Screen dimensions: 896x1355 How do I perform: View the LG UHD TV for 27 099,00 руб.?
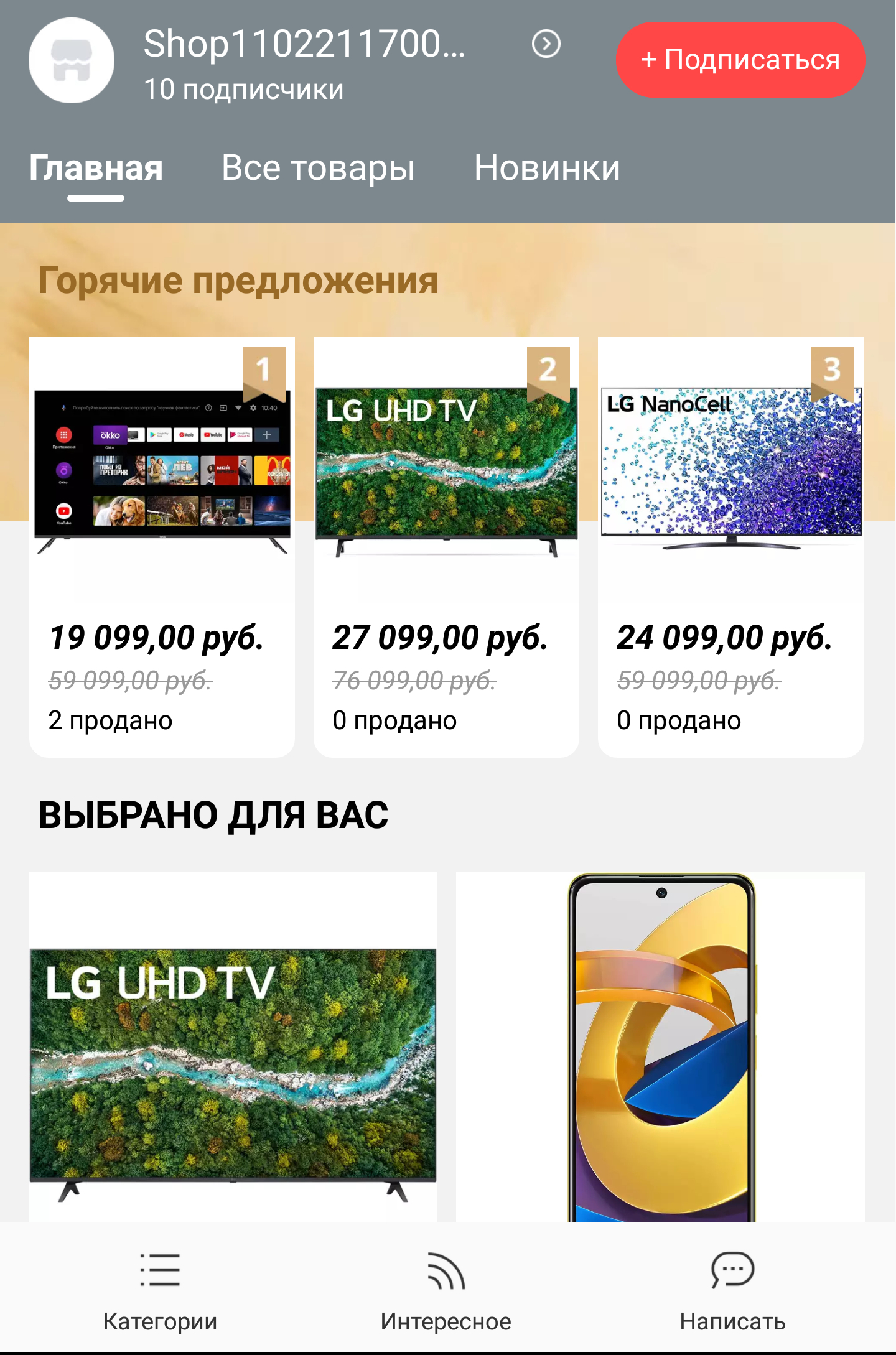point(446,546)
